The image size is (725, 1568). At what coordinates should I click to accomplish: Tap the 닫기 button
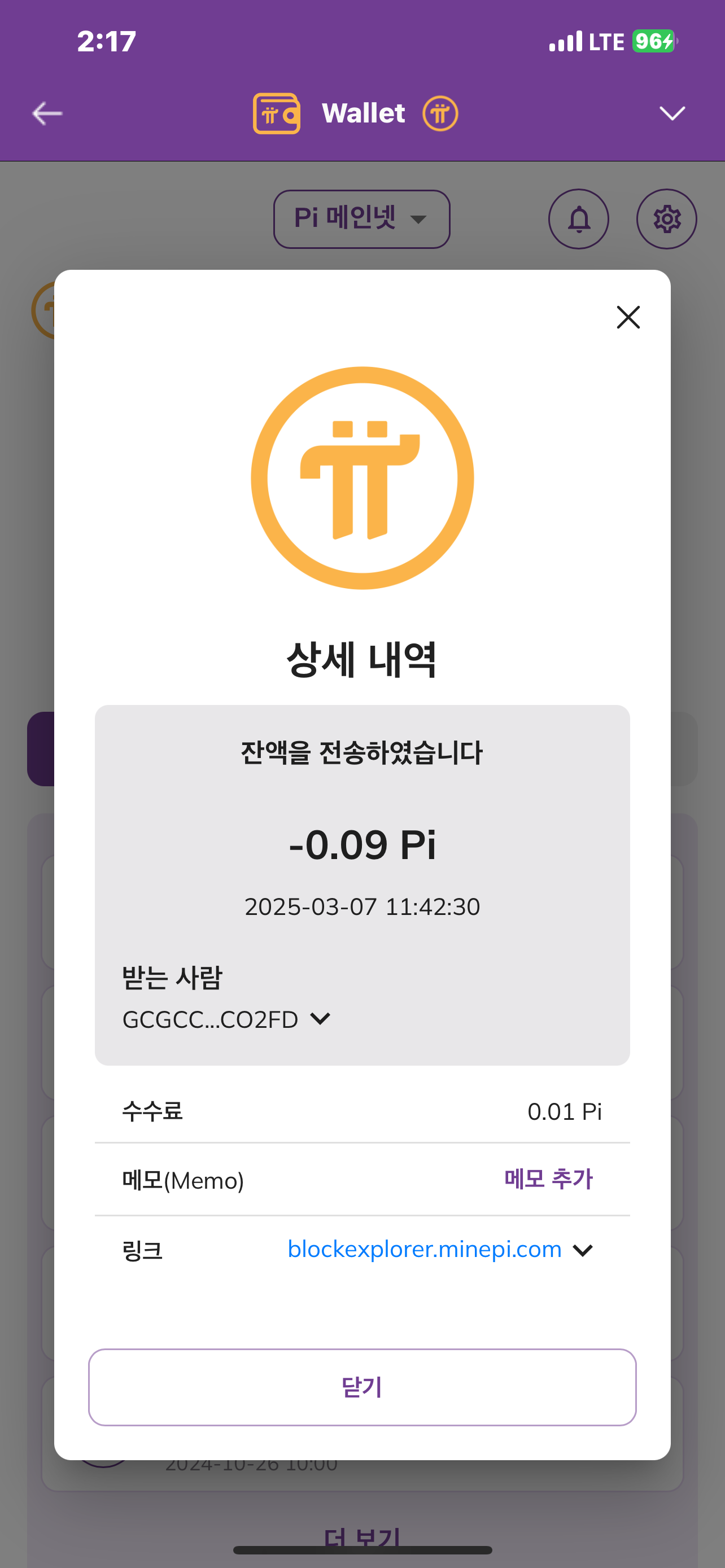362,1387
